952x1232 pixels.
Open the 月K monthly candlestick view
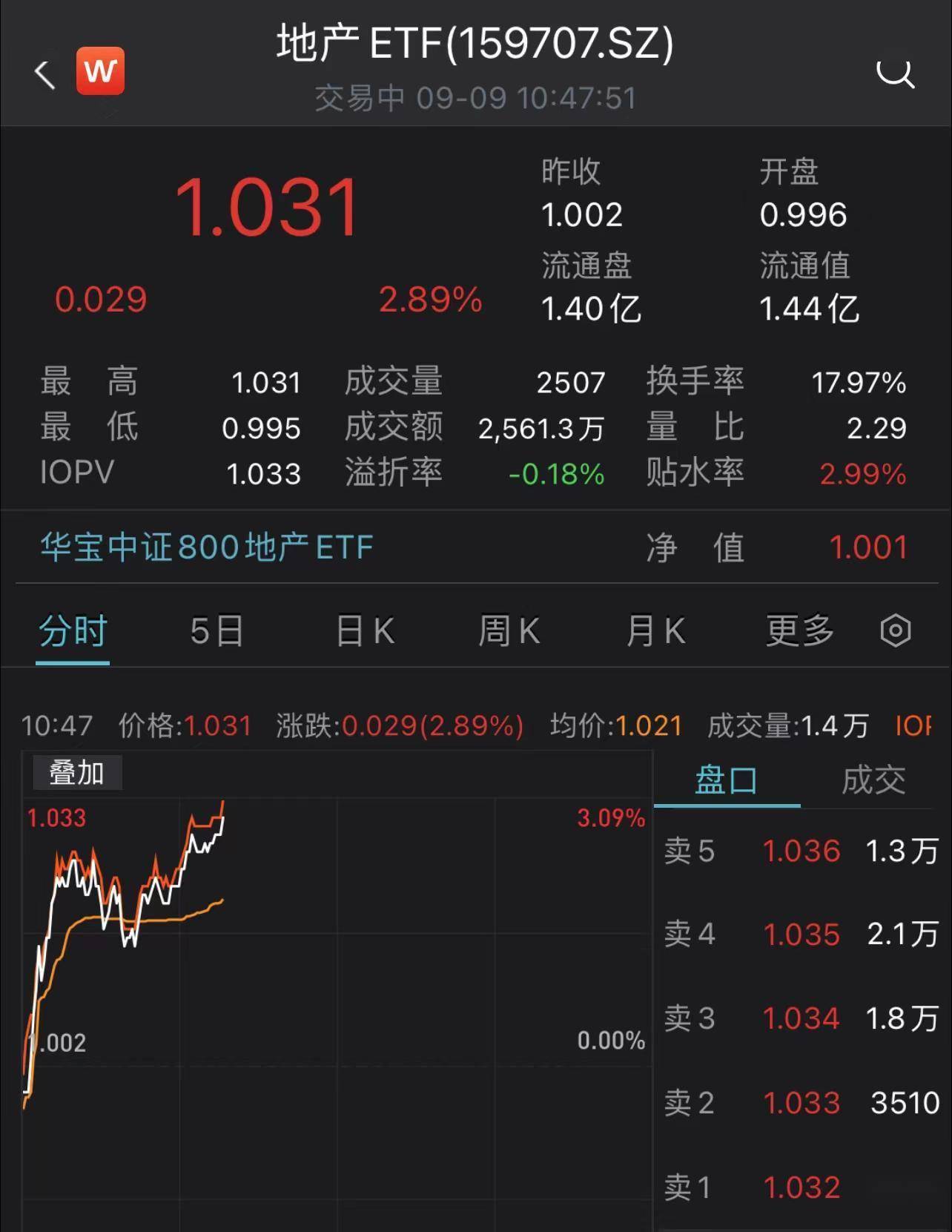point(654,630)
